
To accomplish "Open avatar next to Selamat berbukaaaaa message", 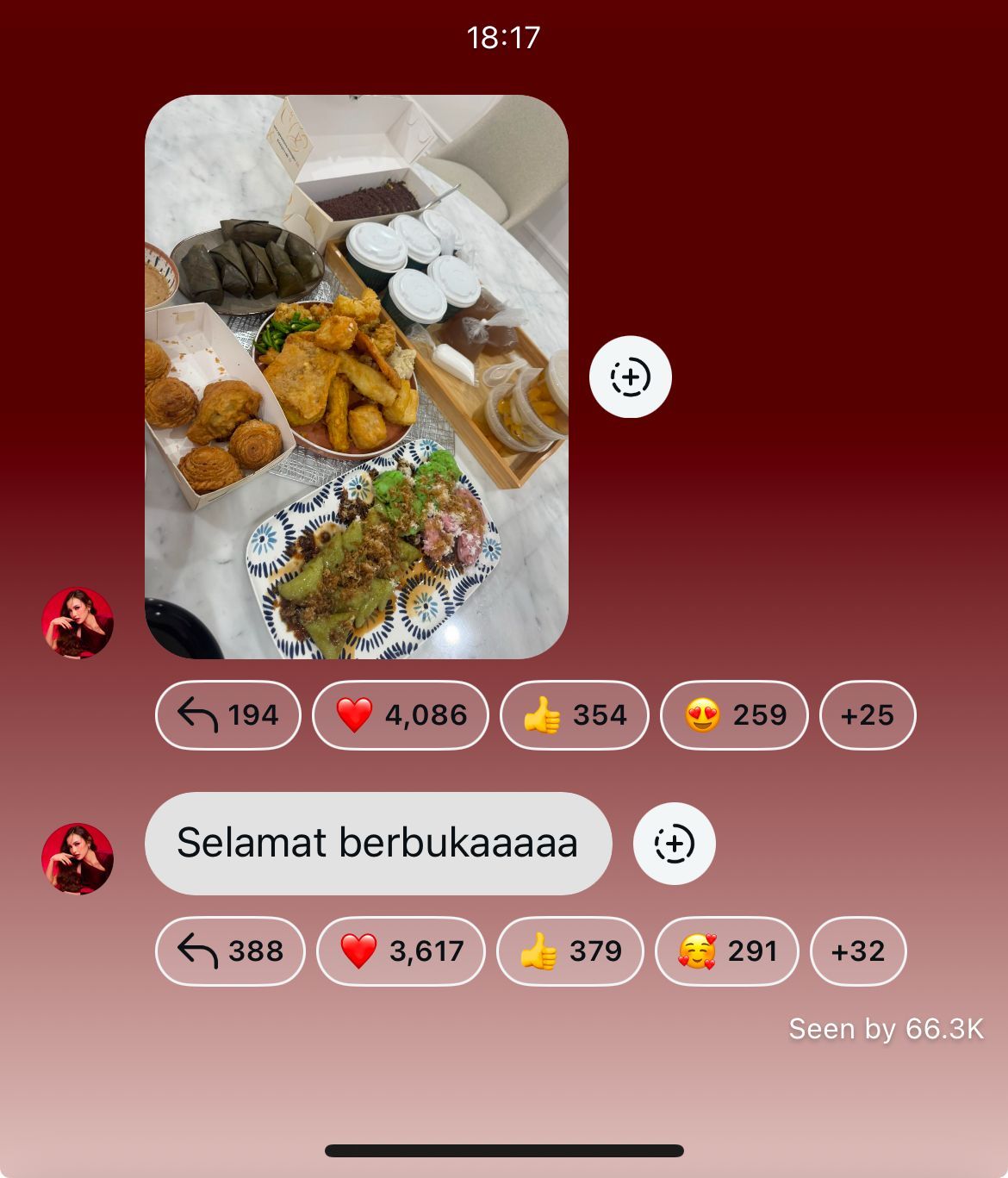I will [x=78, y=858].
